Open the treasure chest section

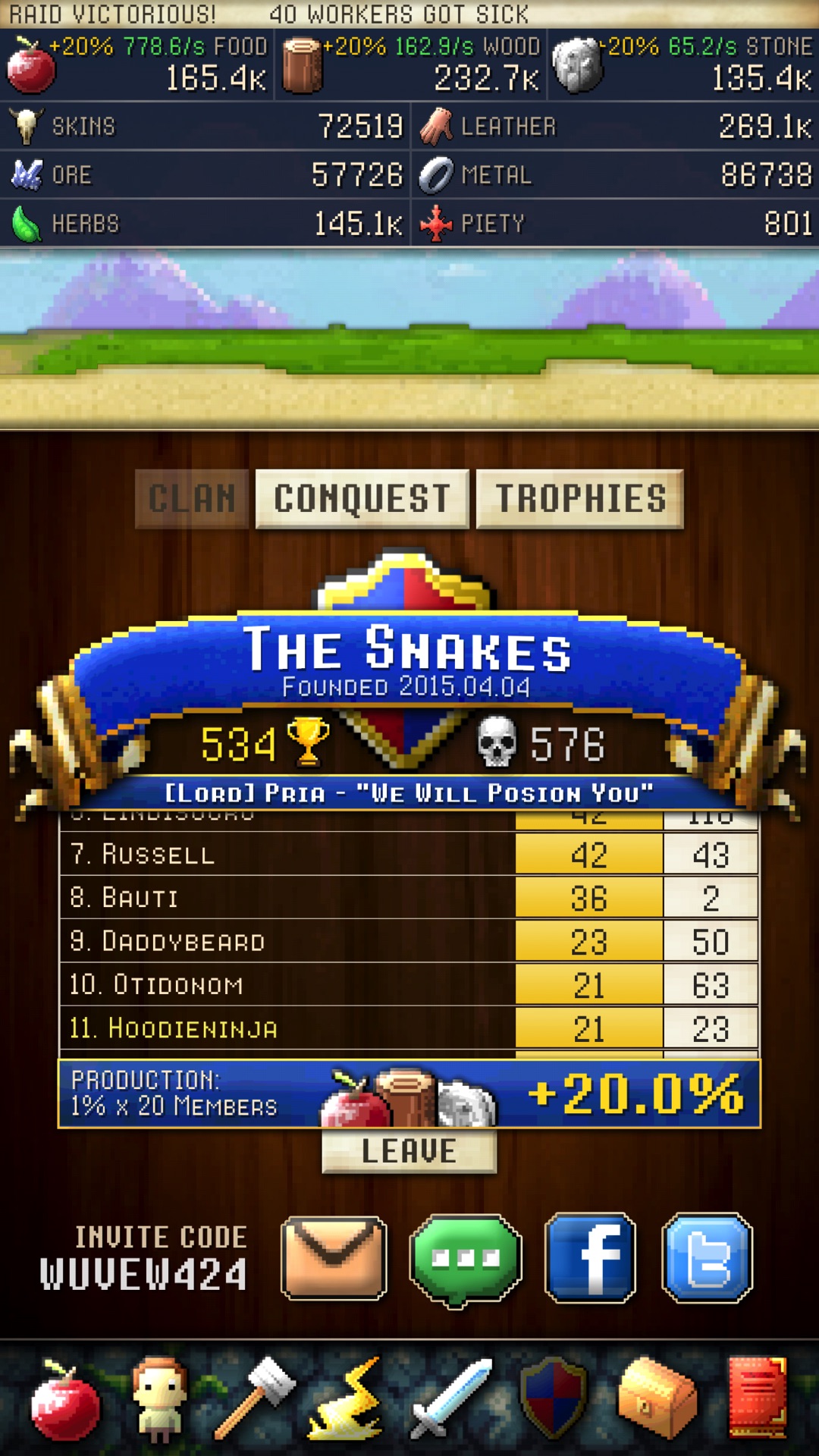click(x=657, y=1398)
